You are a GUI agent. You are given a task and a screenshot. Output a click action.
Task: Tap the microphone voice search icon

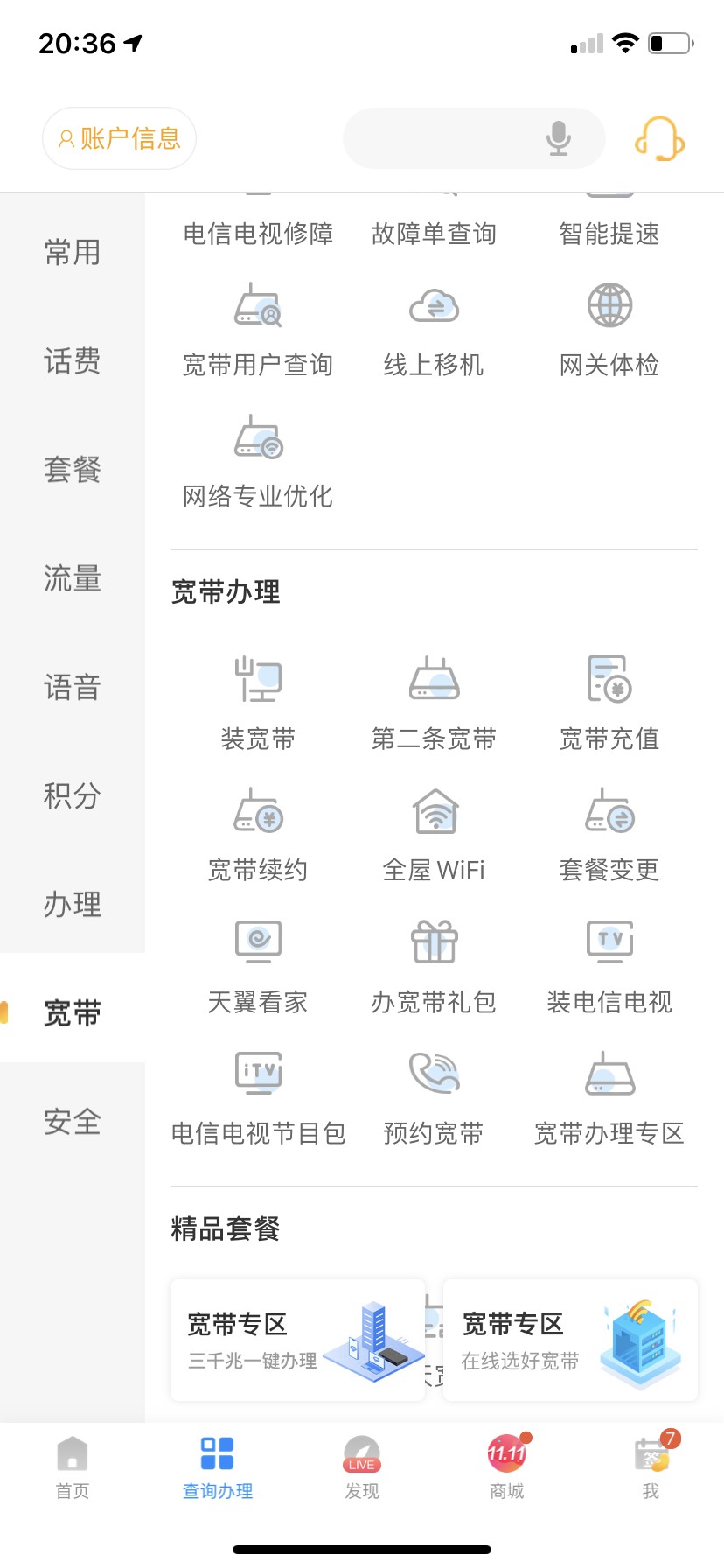[559, 138]
